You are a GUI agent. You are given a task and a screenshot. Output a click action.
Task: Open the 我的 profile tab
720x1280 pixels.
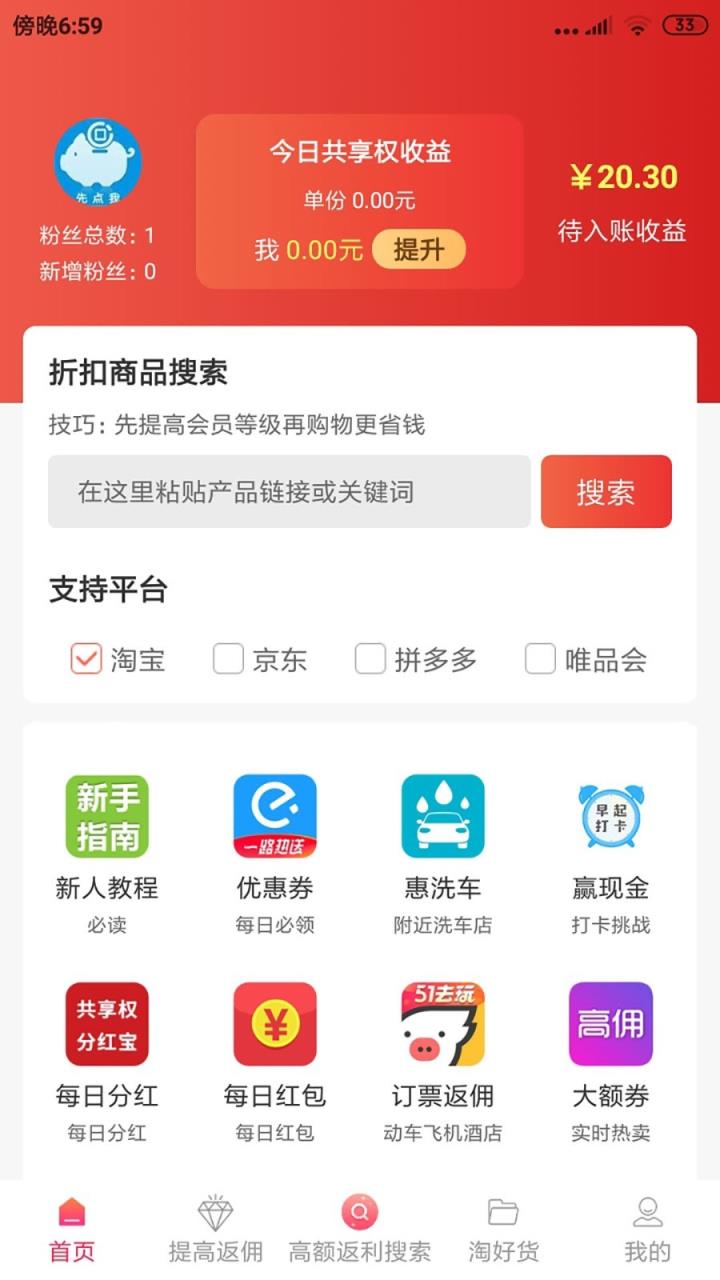[648, 1225]
